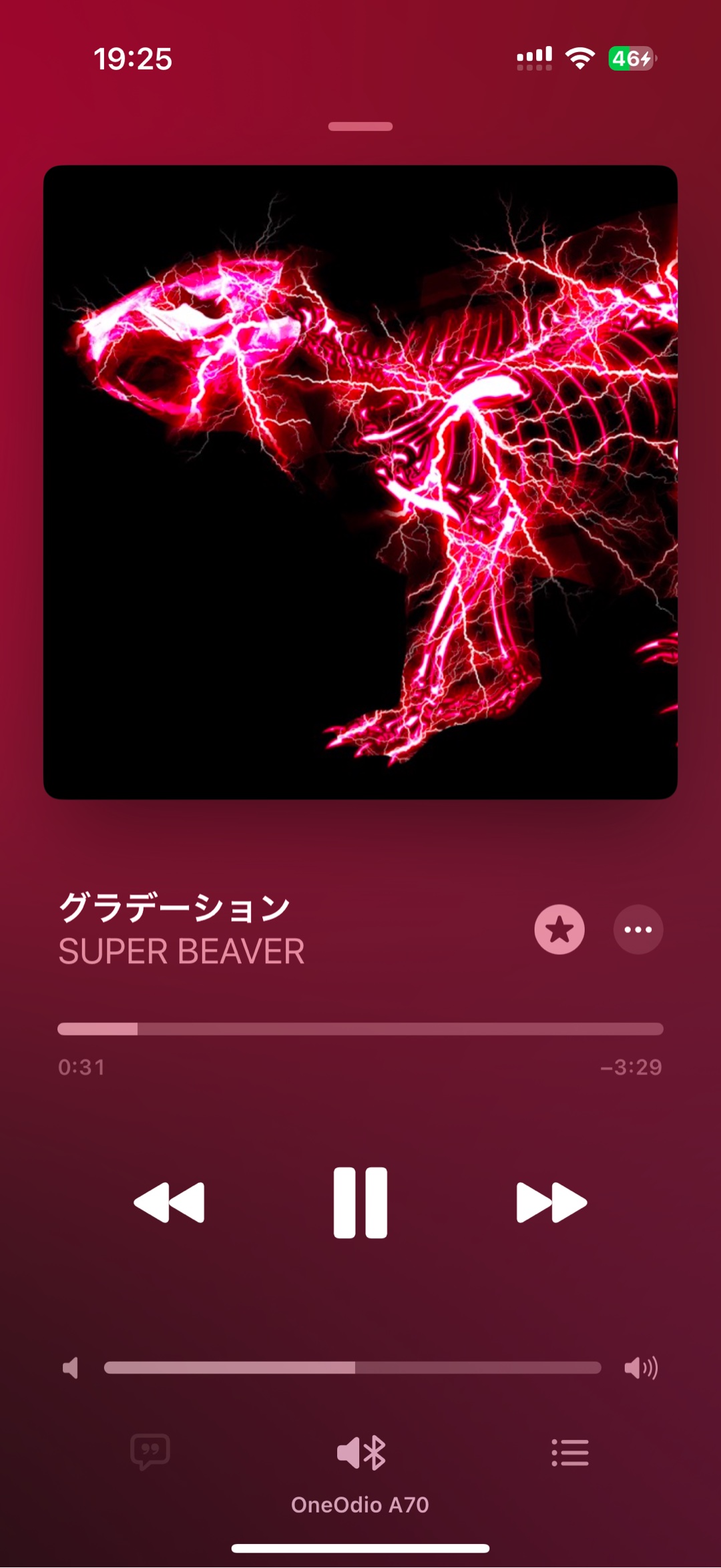Tap the album artwork
This screenshot has width=721, height=1568.
(x=360, y=482)
